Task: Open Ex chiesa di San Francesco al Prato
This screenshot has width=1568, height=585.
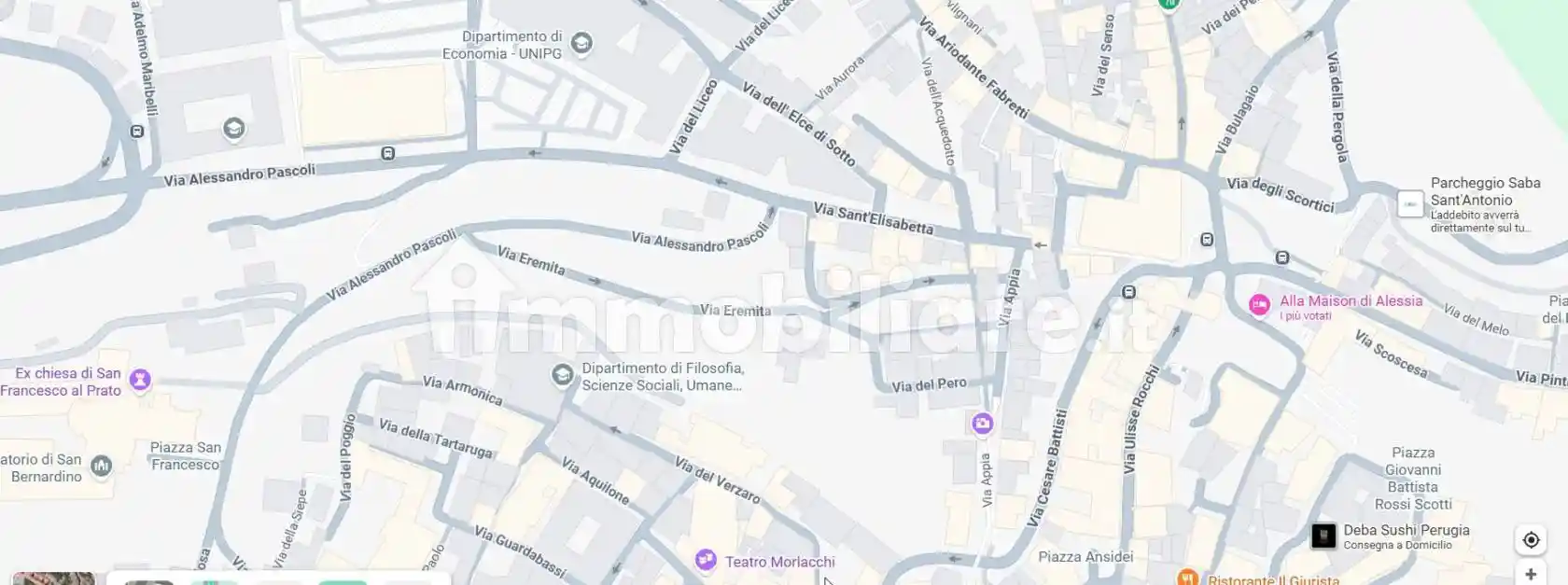Action: [x=140, y=380]
